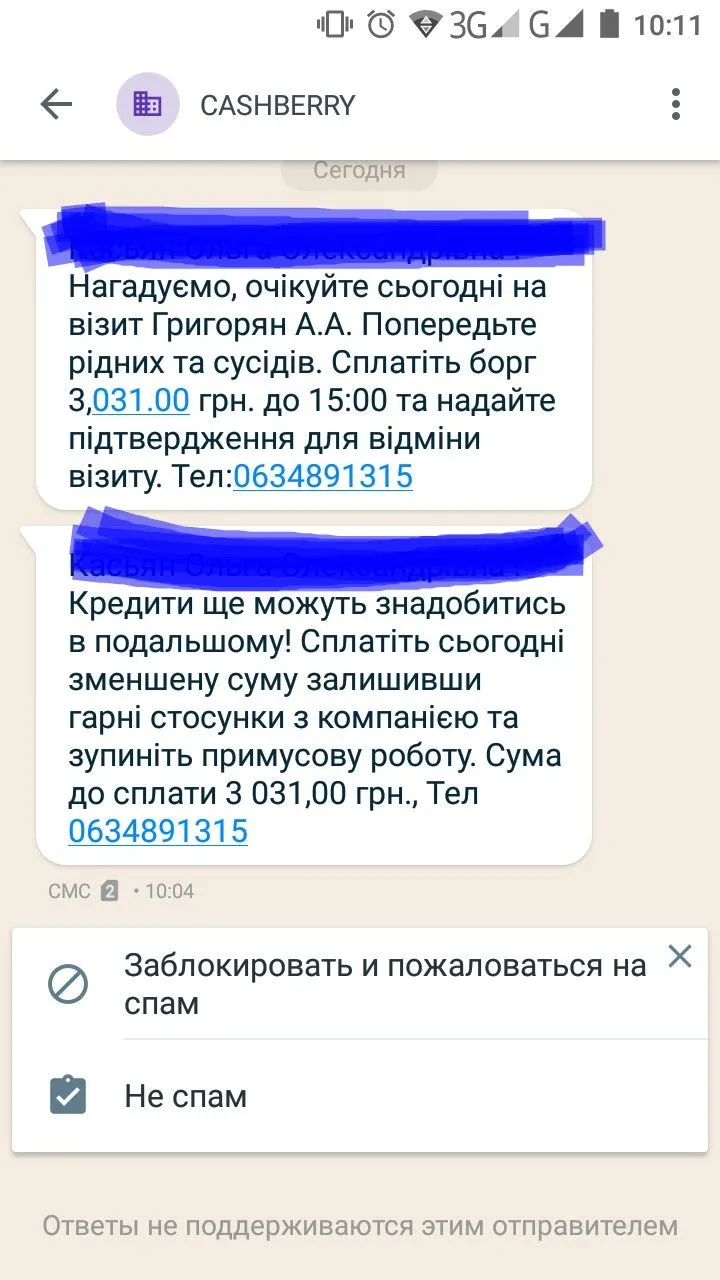Screen dimensions: 720x1280
Task: Dismiss the spam prompt card
Action: (680, 957)
